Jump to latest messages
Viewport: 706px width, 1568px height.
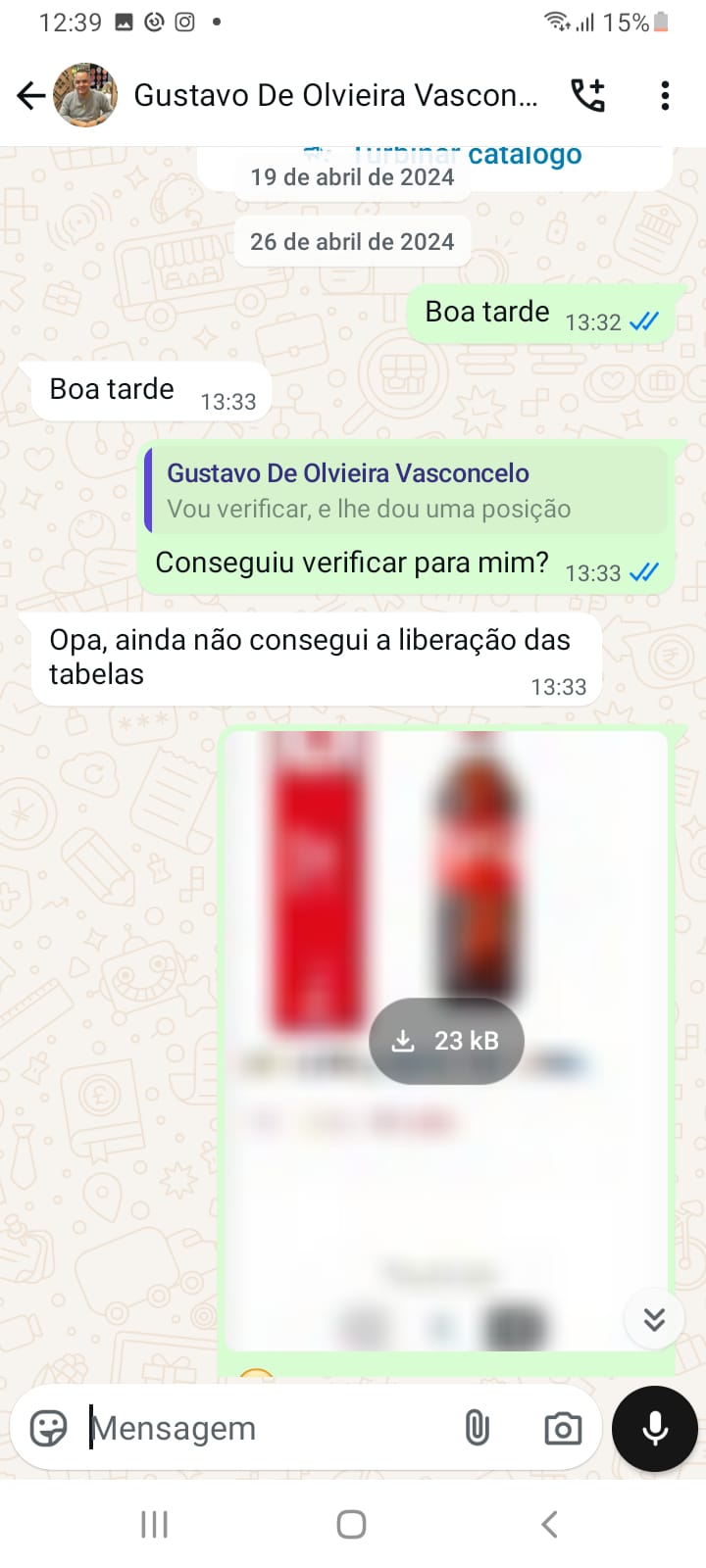tap(654, 1319)
